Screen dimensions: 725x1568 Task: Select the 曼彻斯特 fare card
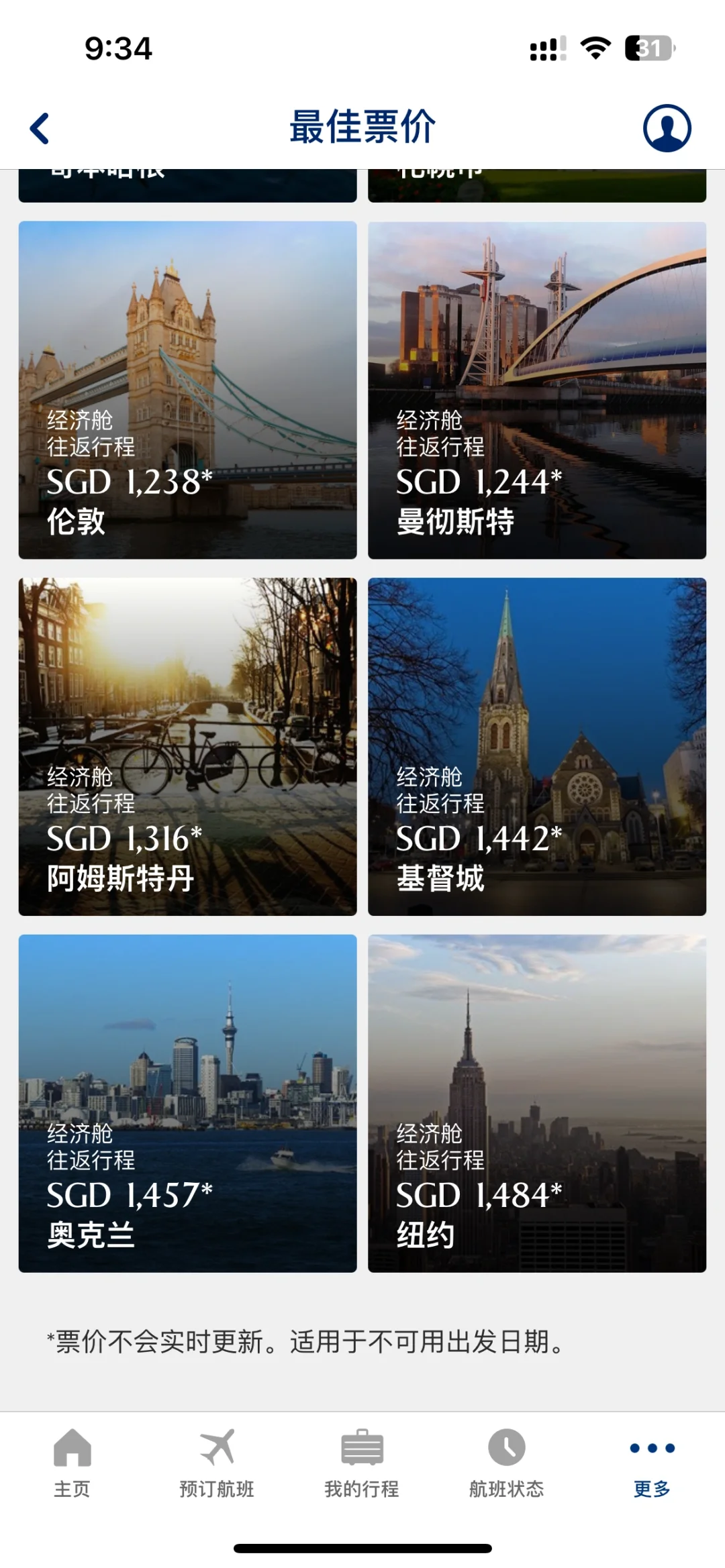pos(536,390)
